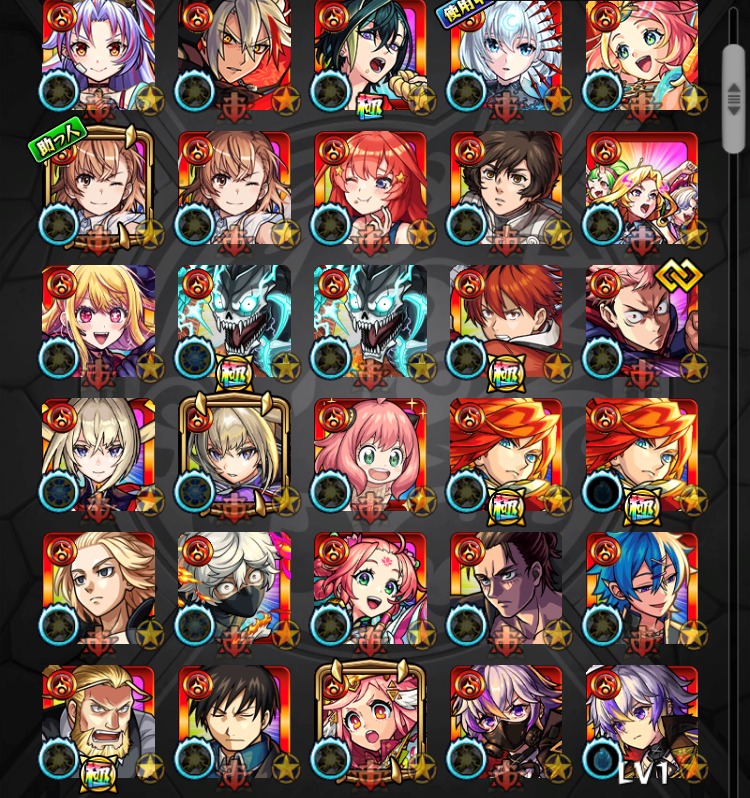The image size is (750, 798).
Task: Choose the girl with a flower mark on her forehead
Action: click(370, 588)
